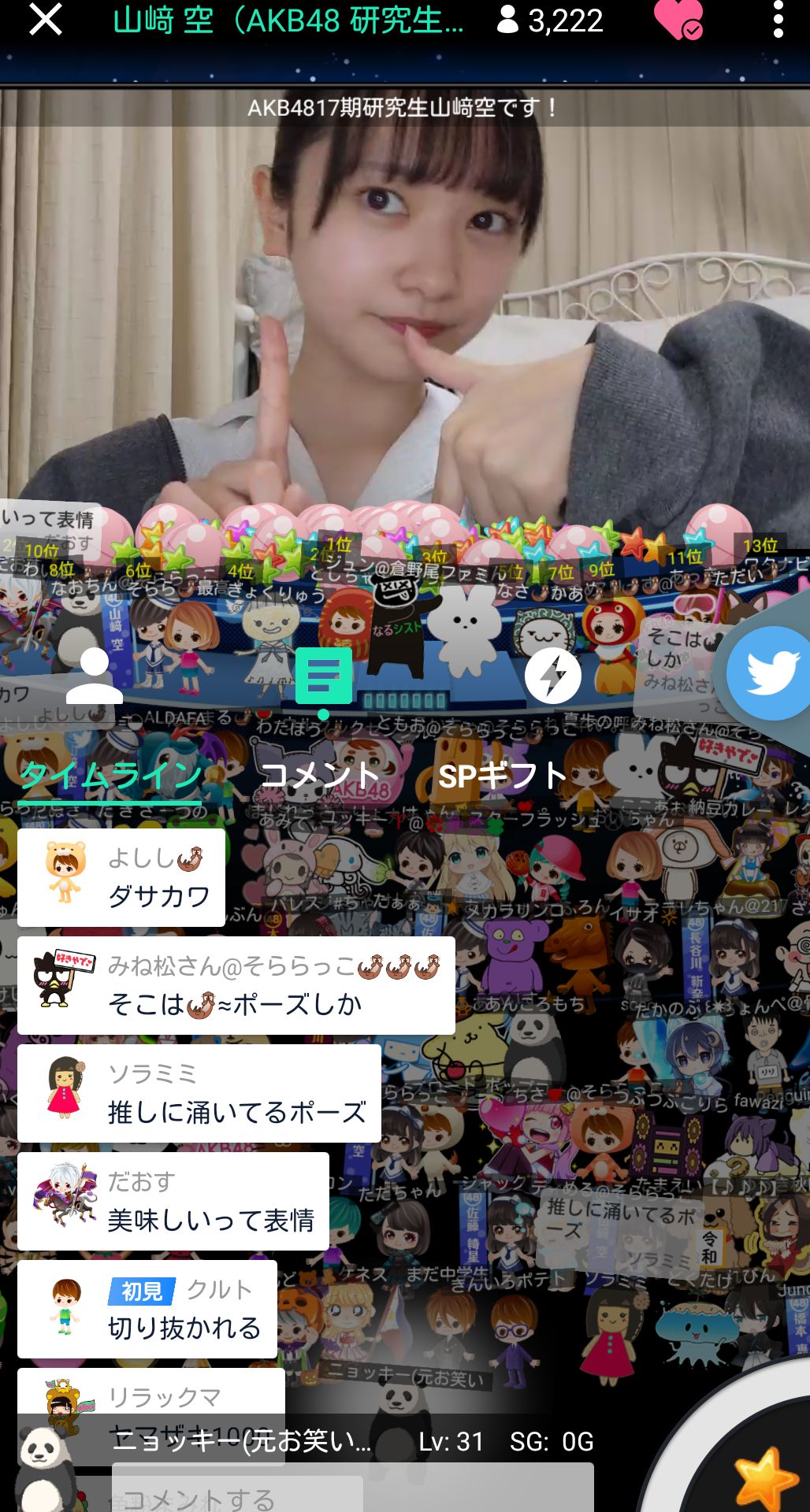The image size is (810, 1512).
Task: Open だおす's 美味しいって表情 comment
Action: 173,1201
